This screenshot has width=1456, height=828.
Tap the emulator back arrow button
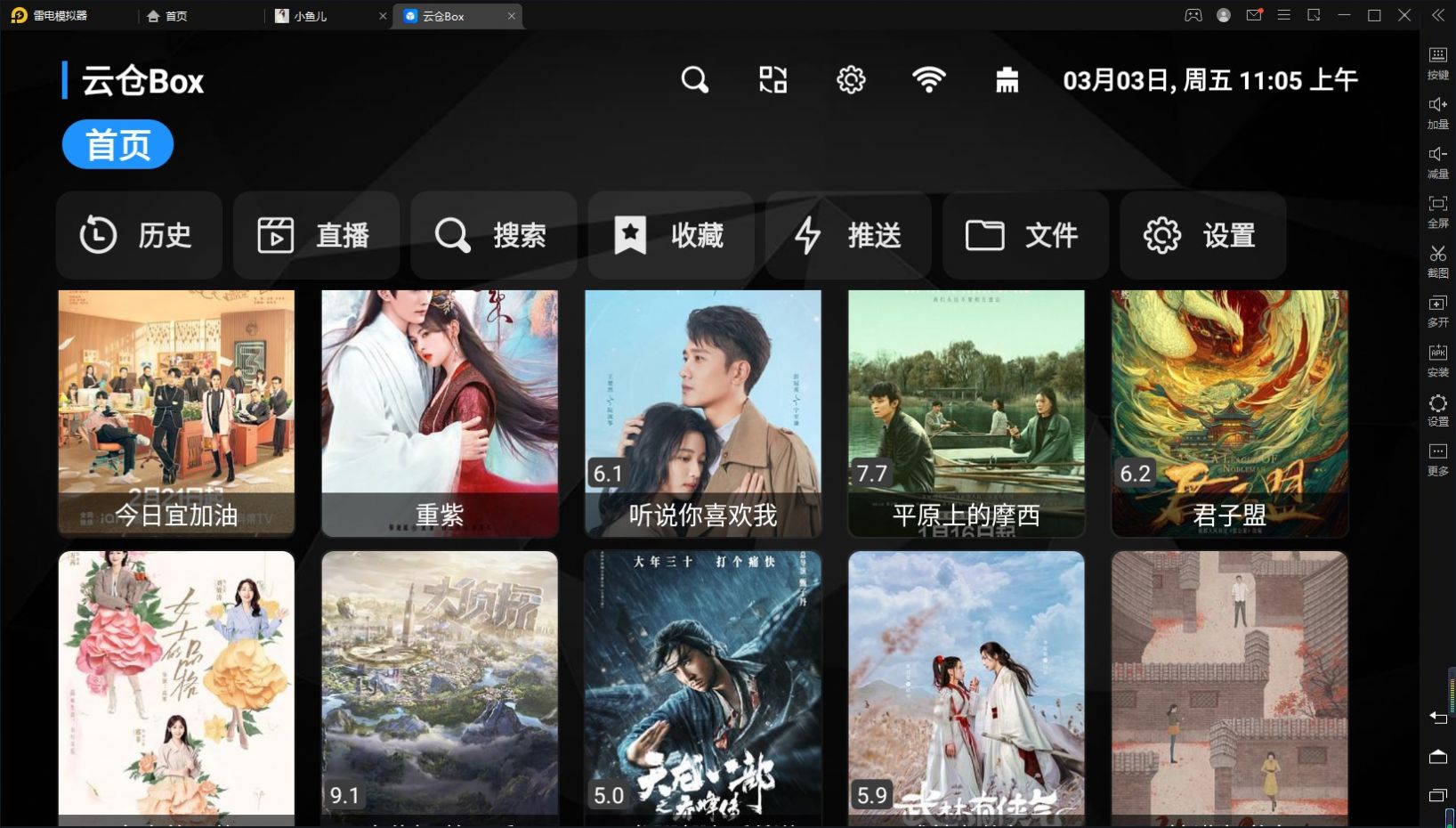coord(1437,717)
